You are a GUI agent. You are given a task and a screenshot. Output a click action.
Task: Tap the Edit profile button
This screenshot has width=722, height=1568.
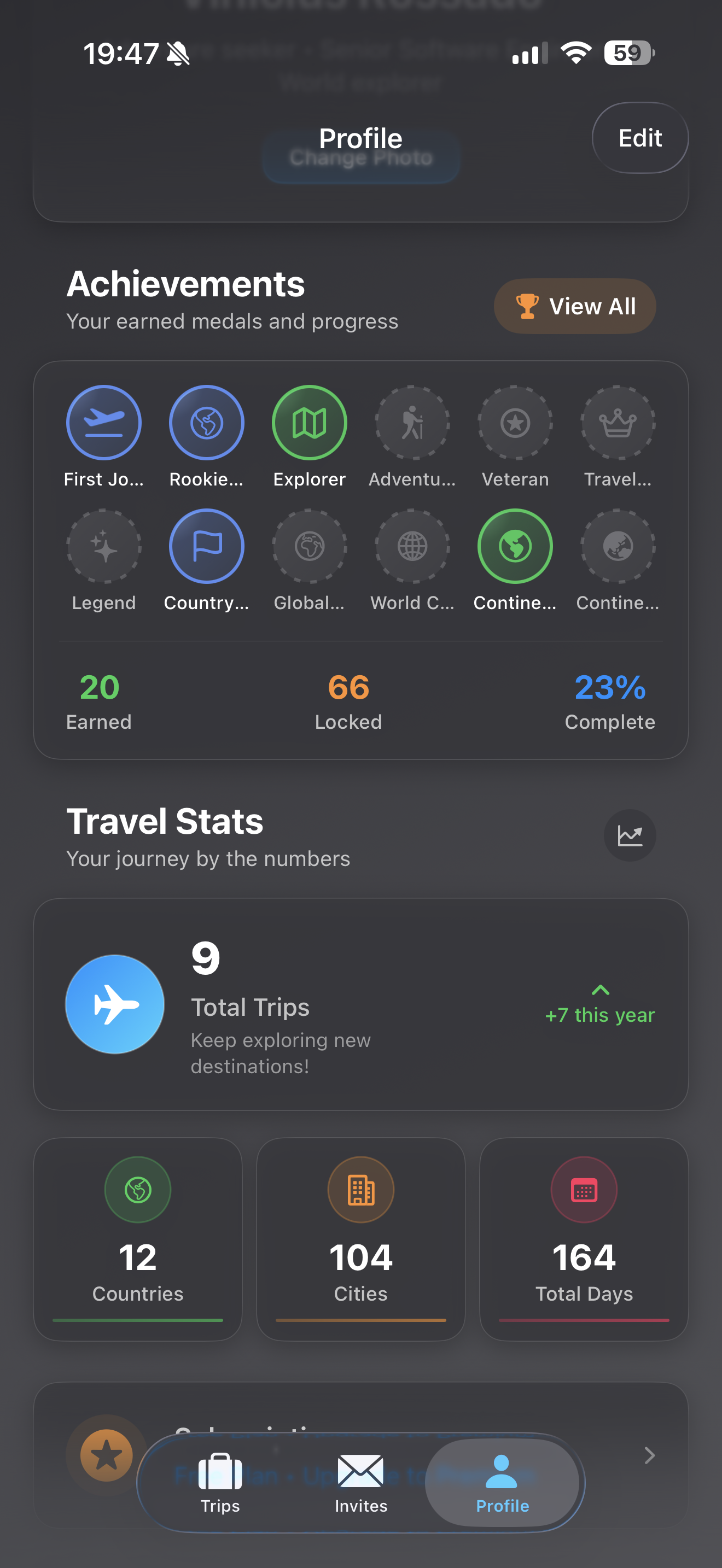pyautogui.click(x=639, y=138)
